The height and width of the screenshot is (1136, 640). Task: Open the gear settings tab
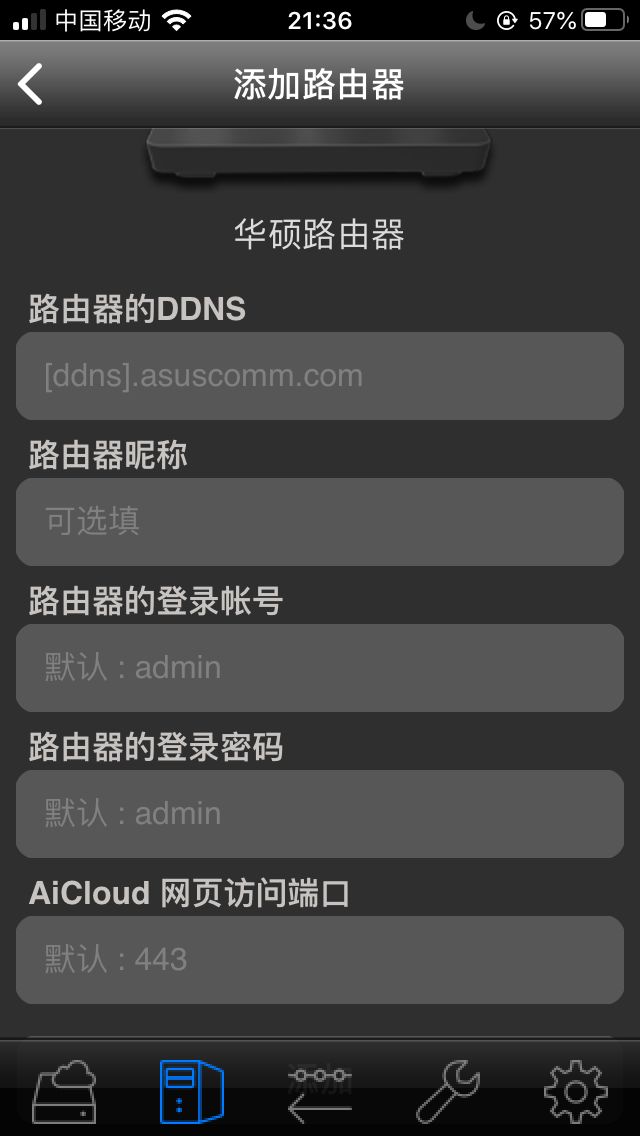click(x=575, y=1091)
